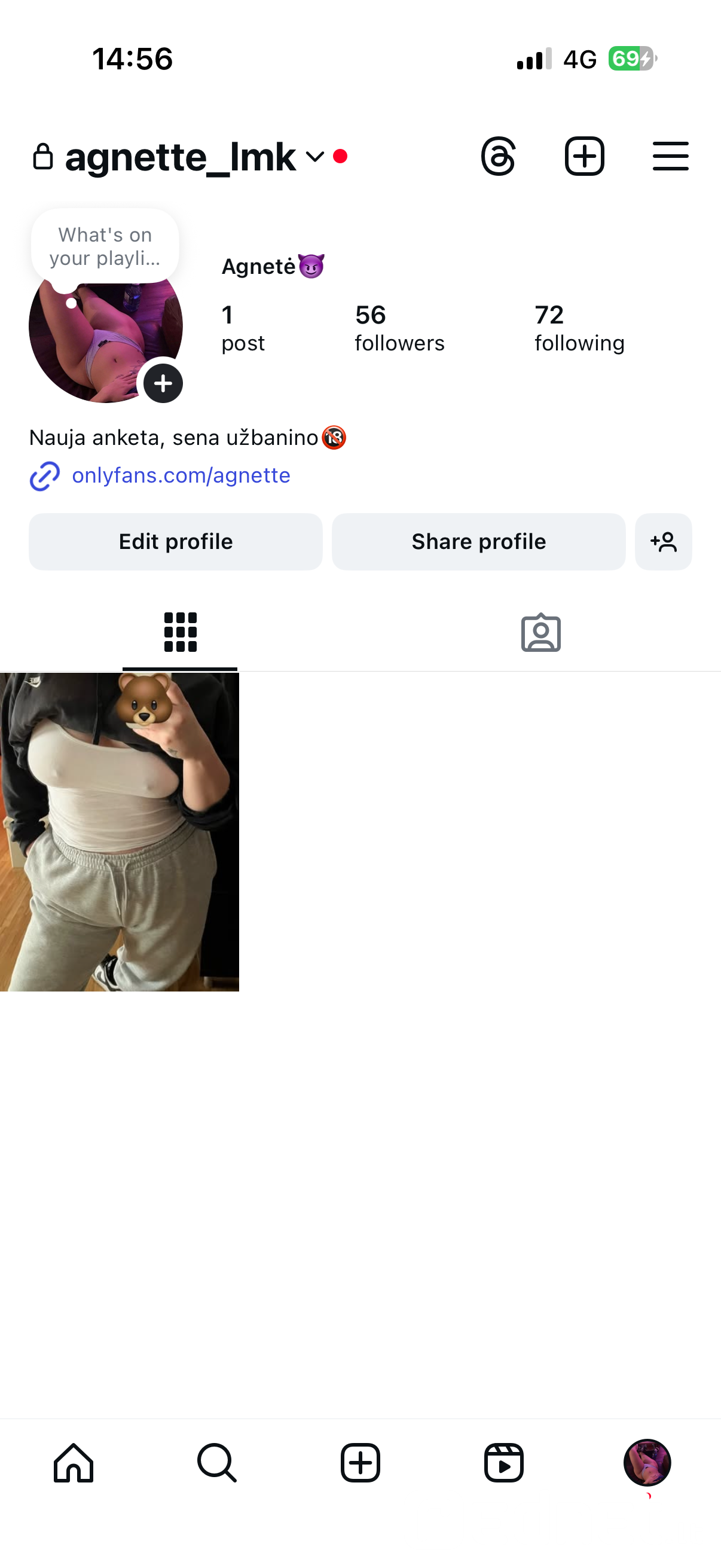The image size is (721, 1568).
Task: Open the only post in the grid
Action: (119, 831)
